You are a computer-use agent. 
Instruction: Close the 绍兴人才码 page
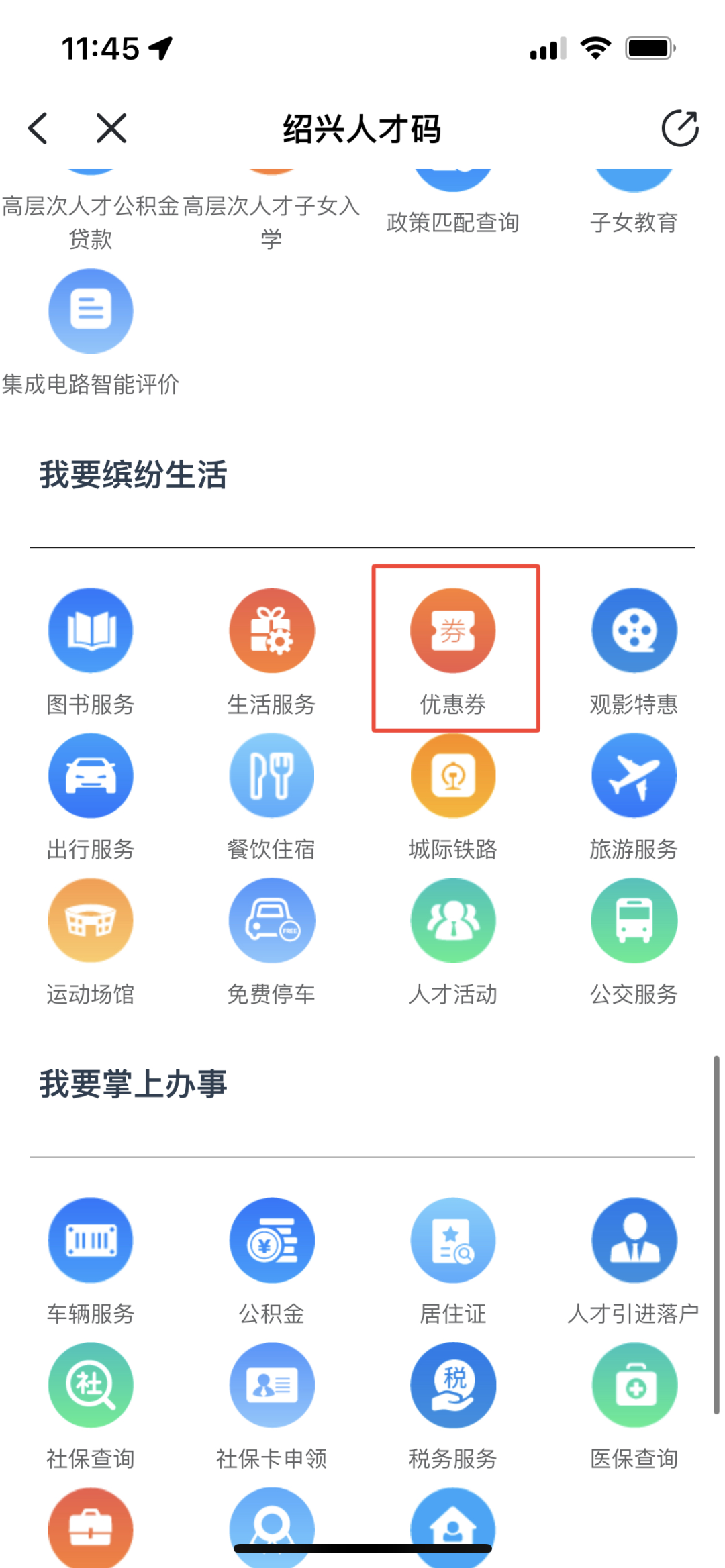(x=111, y=128)
